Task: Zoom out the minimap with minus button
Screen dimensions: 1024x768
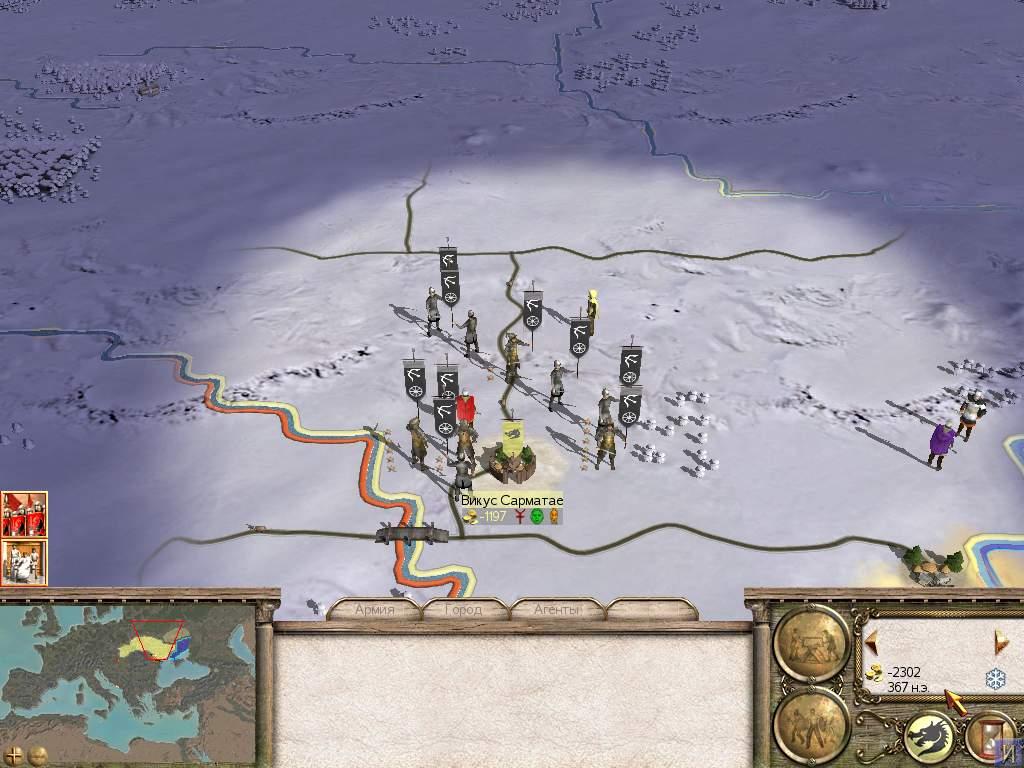Action: pyautogui.click(x=36, y=754)
